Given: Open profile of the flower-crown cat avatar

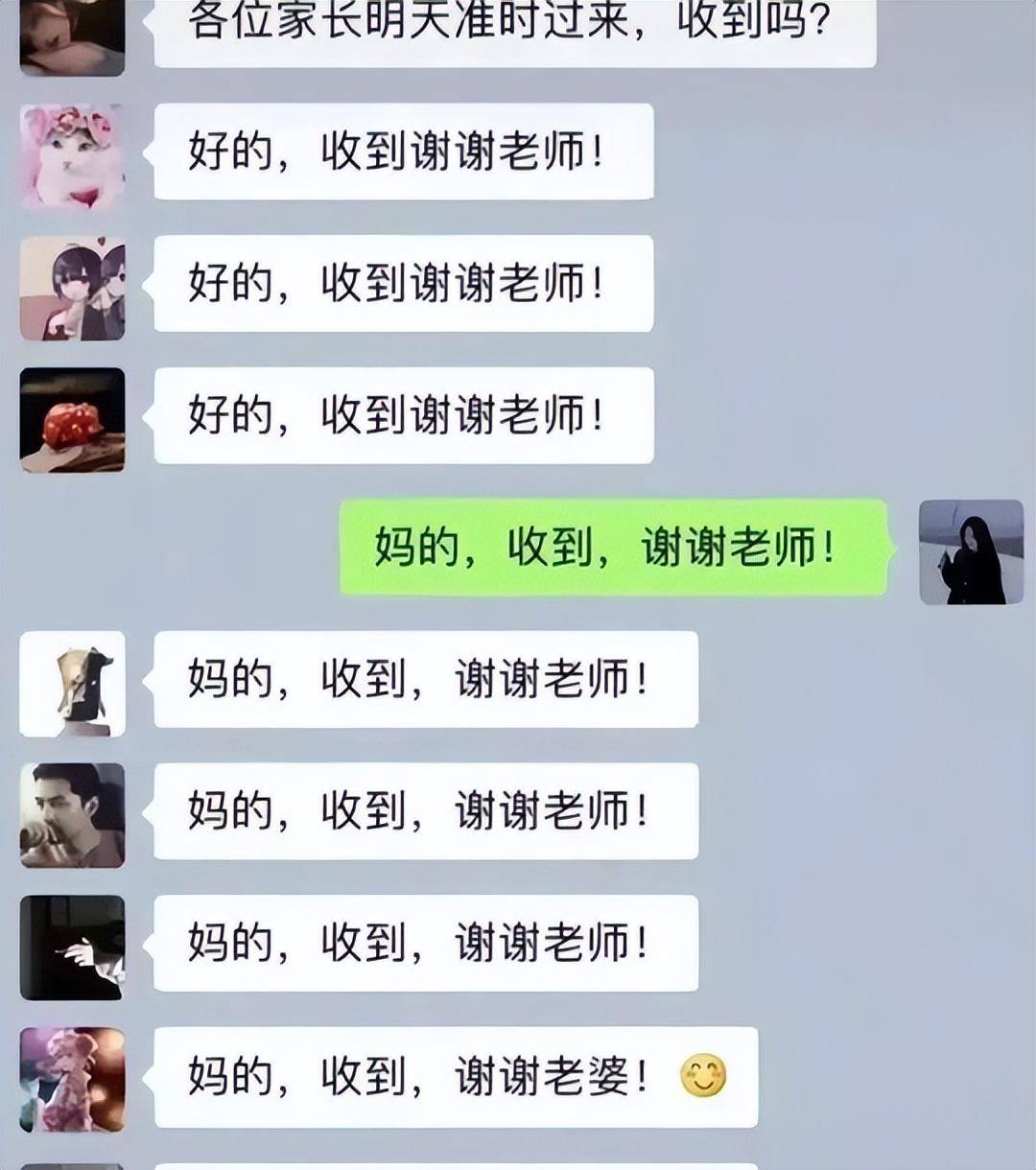Looking at the screenshot, I should click(73, 156).
